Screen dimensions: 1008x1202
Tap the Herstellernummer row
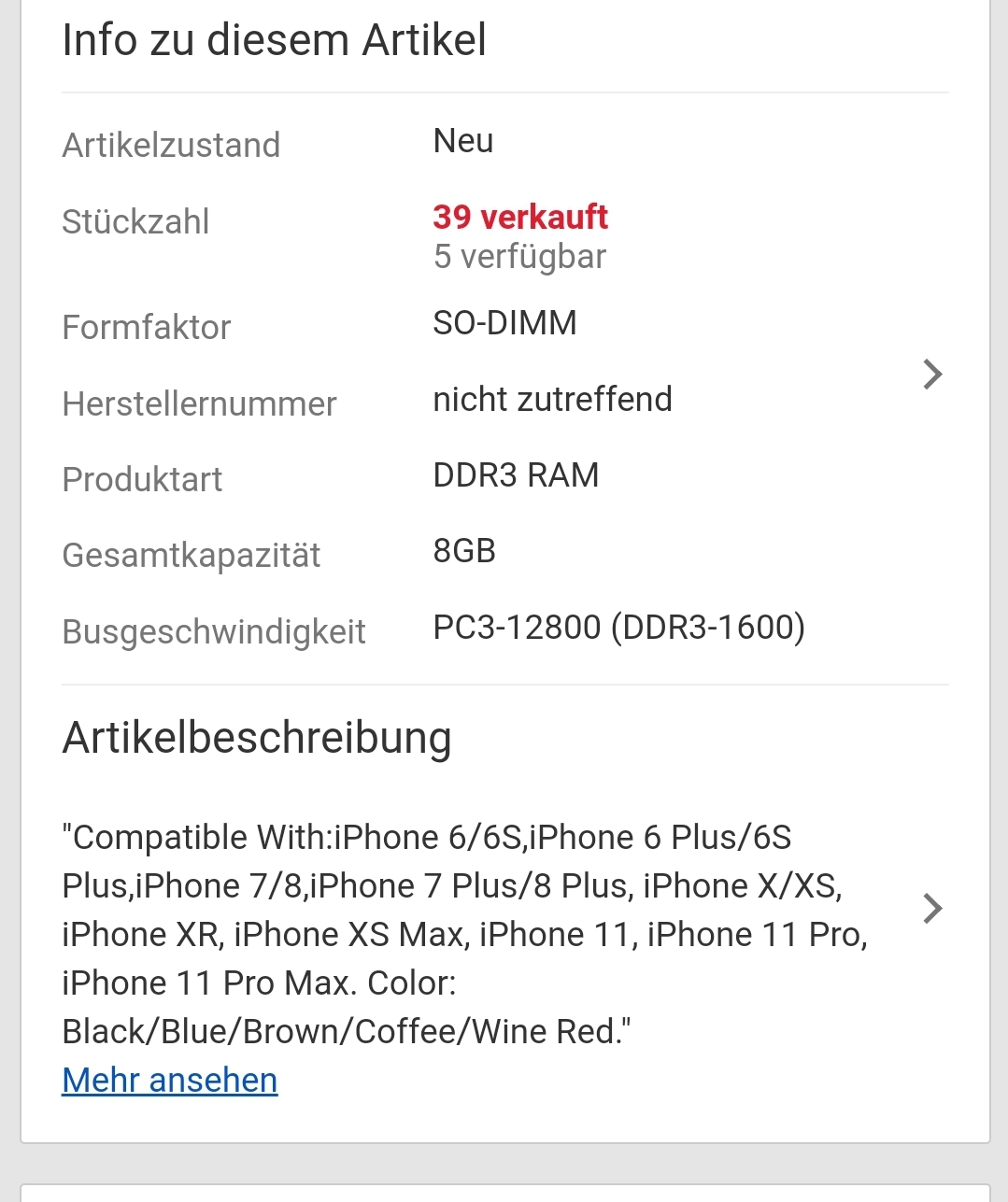pos(199,403)
